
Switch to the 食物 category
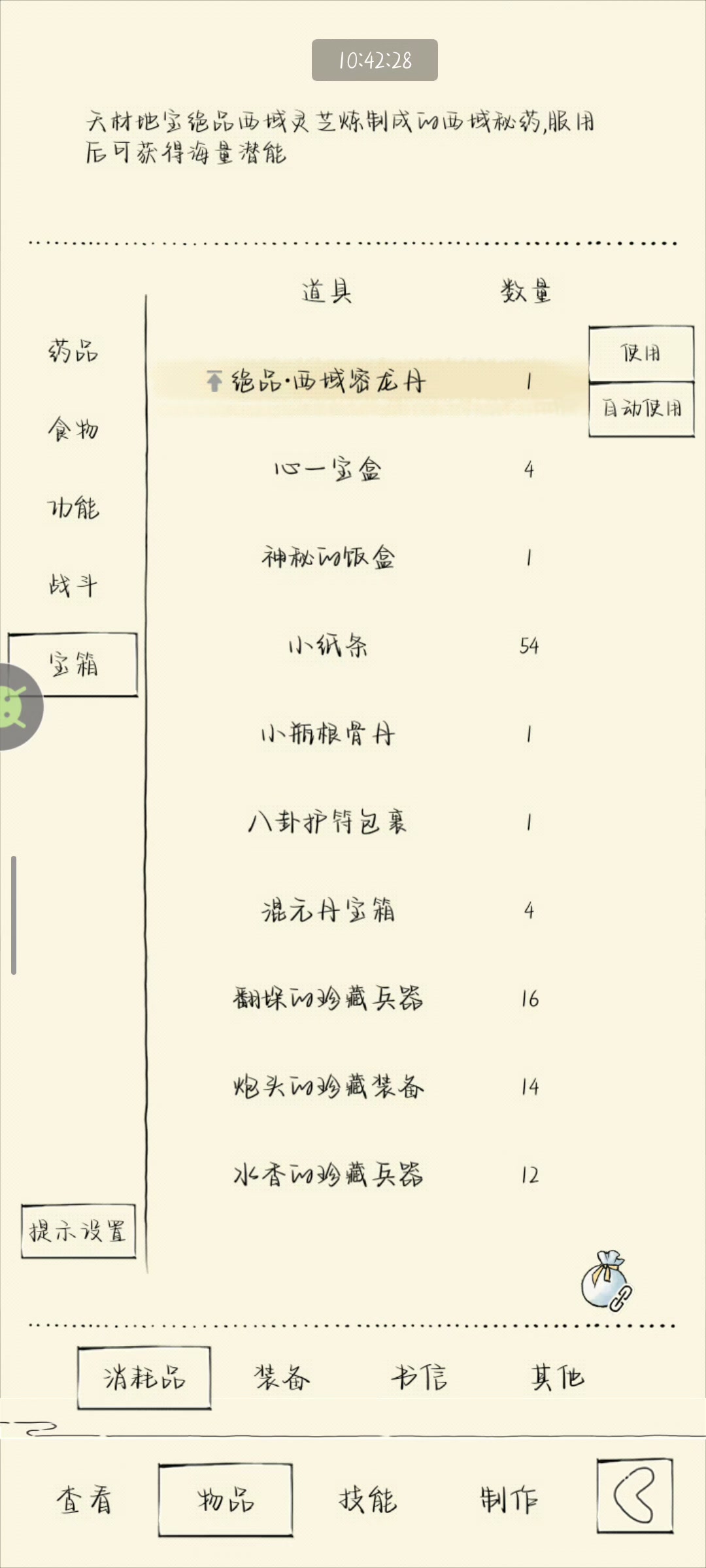coord(73,429)
